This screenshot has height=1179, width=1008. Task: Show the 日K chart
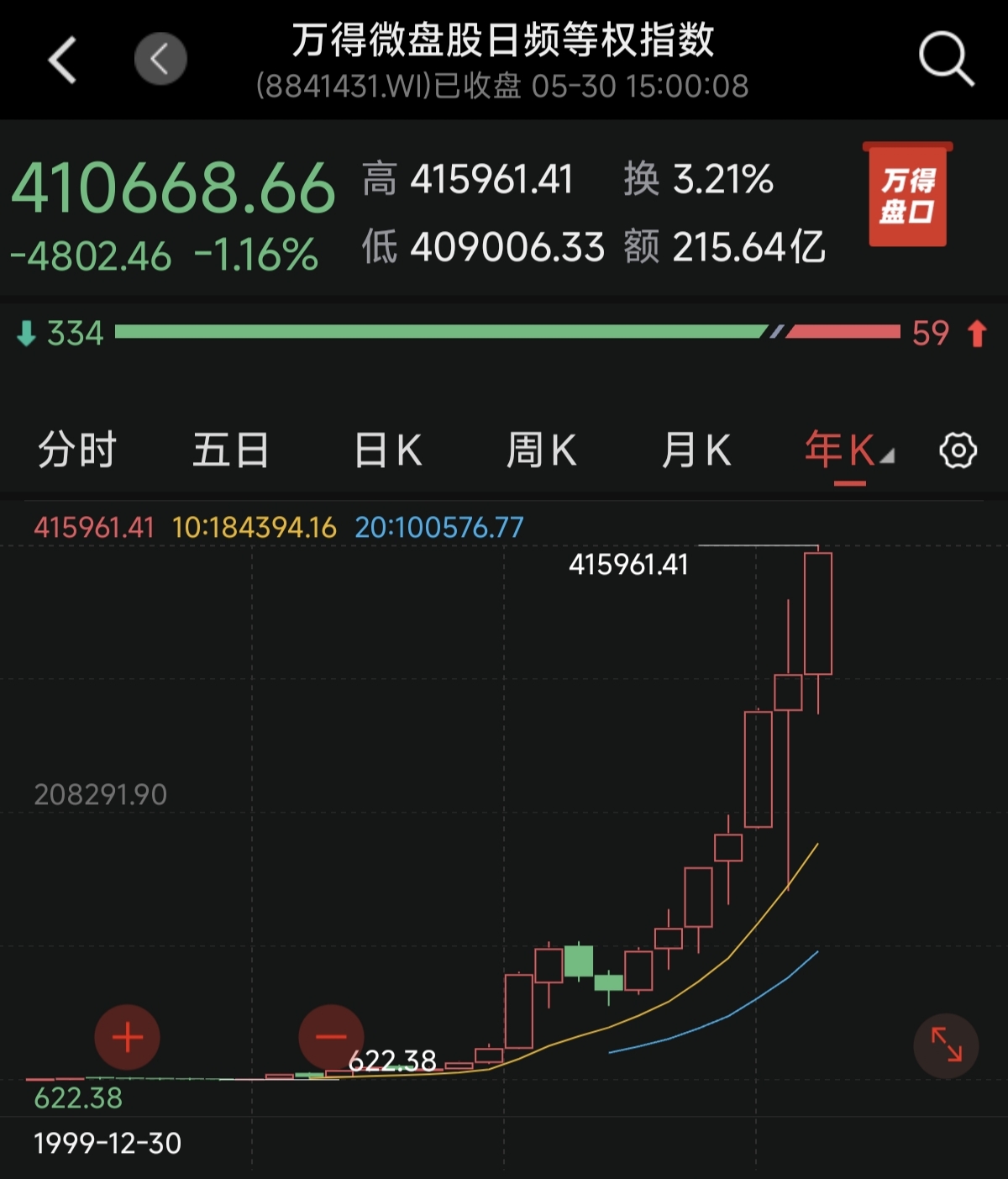pyautogui.click(x=387, y=450)
